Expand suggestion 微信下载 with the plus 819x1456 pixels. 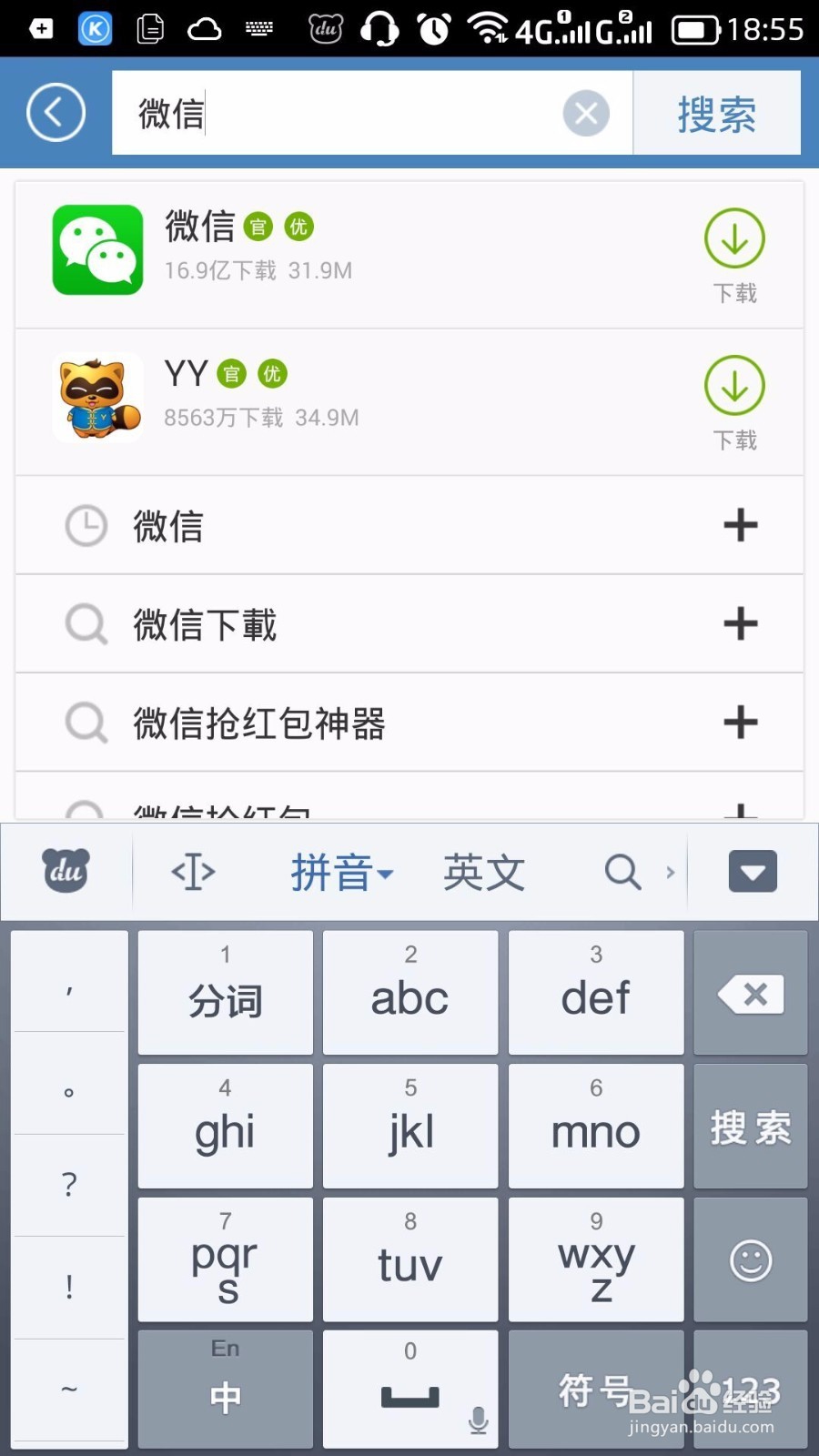[742, 624]
